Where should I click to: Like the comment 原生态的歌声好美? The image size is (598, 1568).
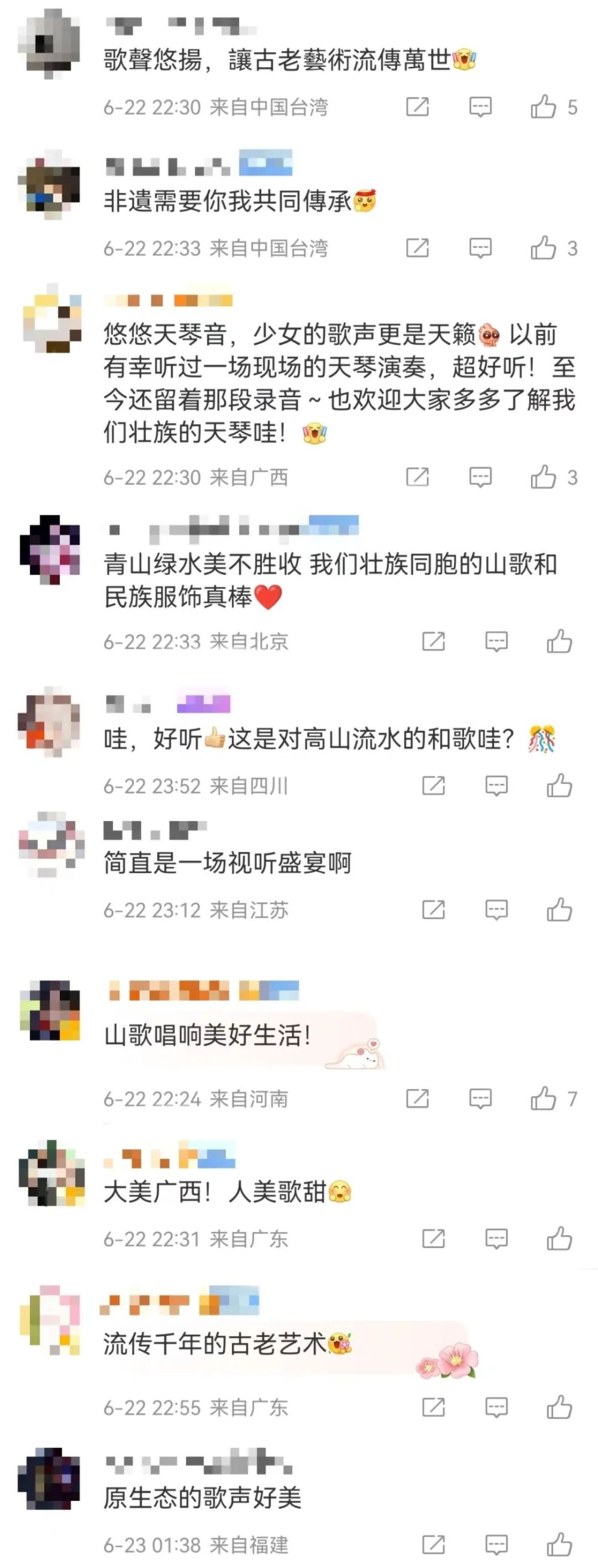[x=559, y=1545]
